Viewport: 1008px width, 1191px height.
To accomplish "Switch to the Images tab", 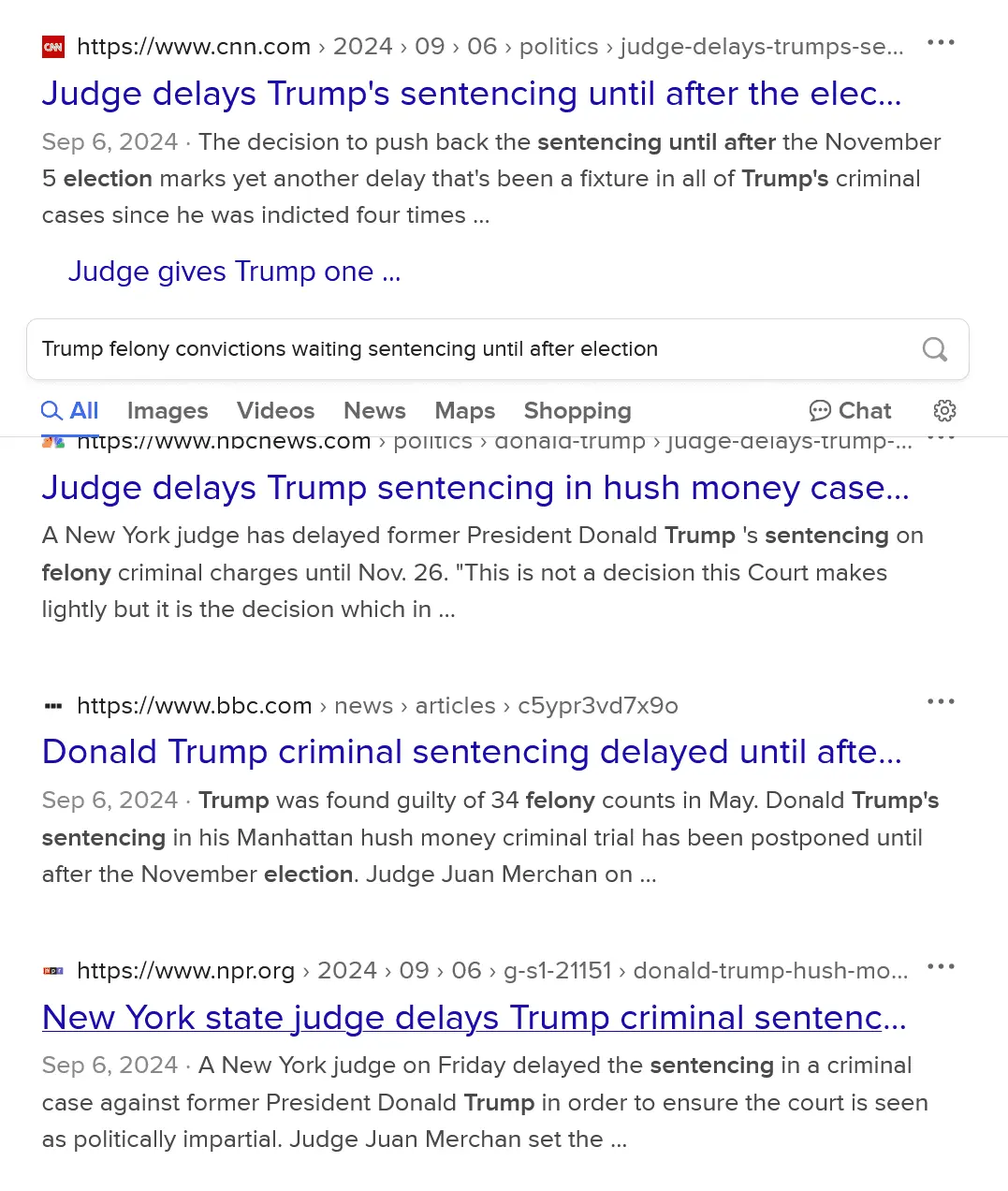I will click(168, 411).
